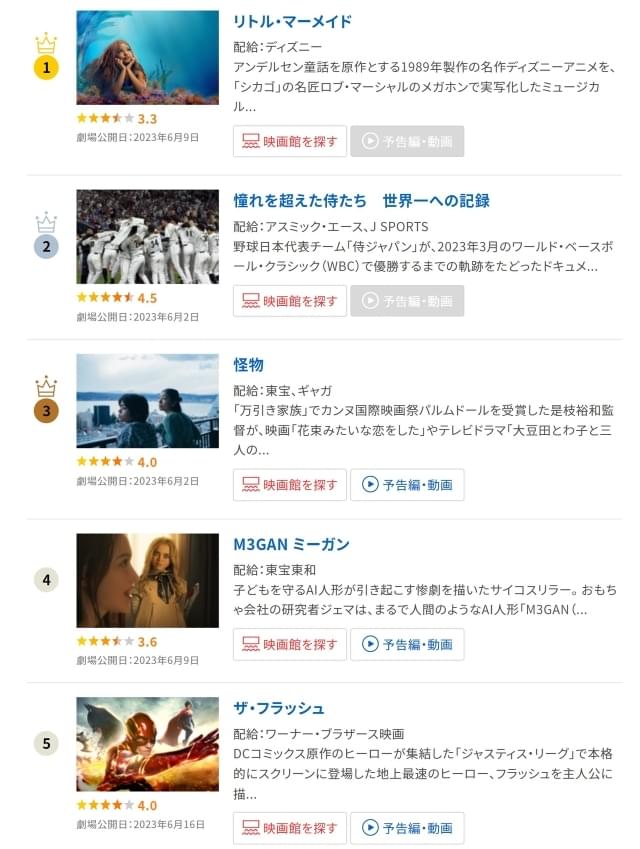Viewport: 640px width, 849px height.
Task: Play the M3GAN ミーガン trailer video
Action: pos(407,645)
